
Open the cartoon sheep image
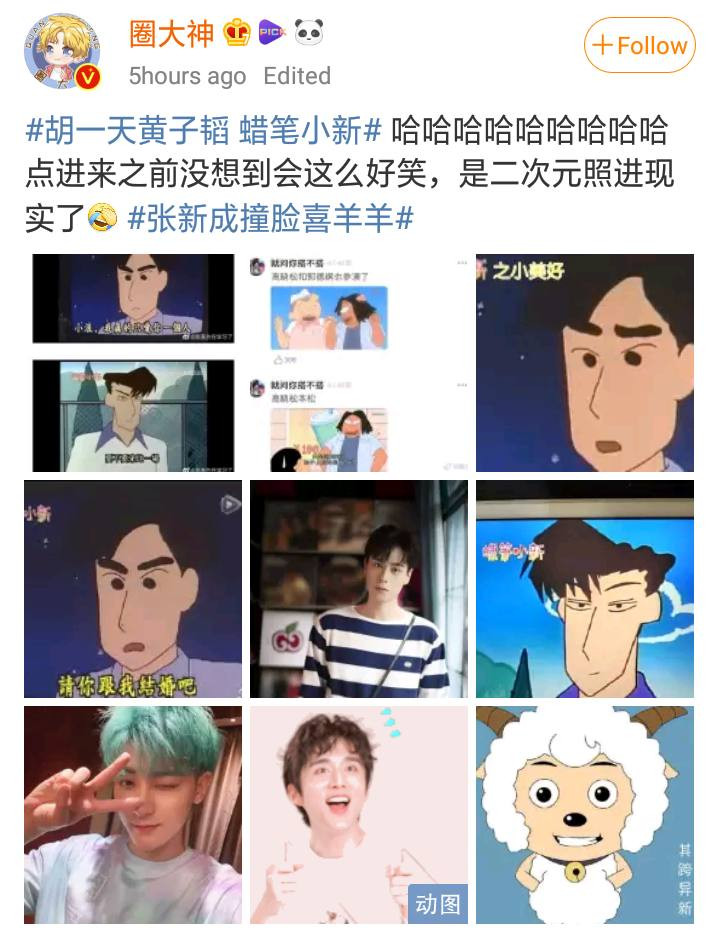(585, 814)
